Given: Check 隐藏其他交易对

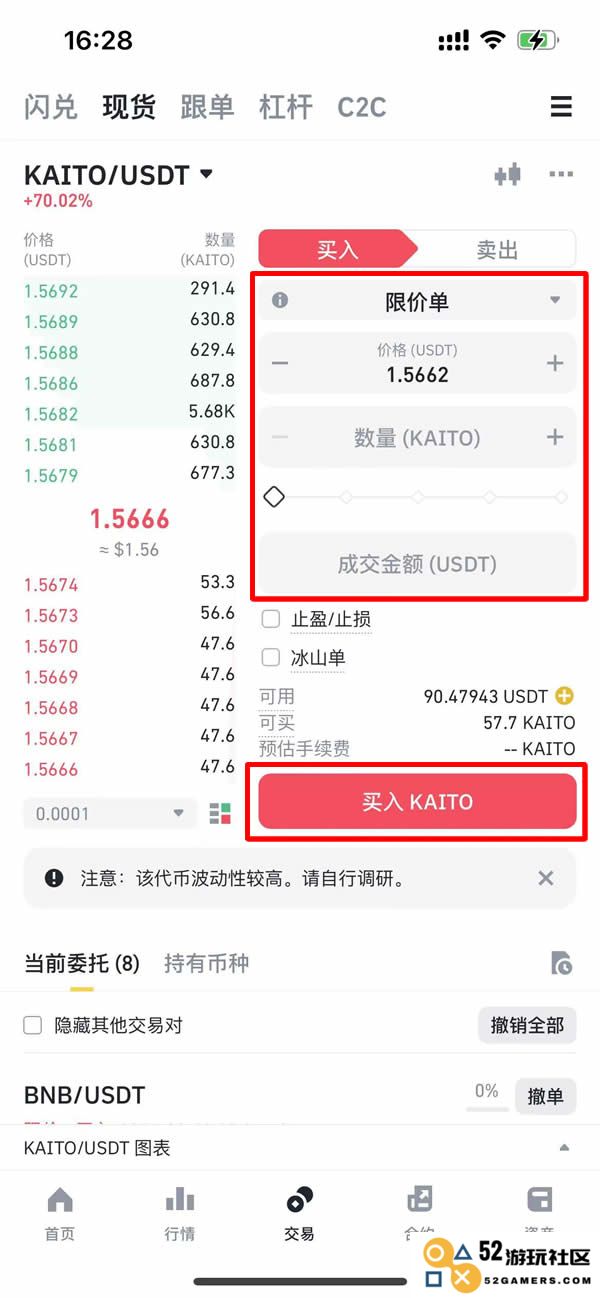Looking at the screenshot, I should [x=33, y=1025].
